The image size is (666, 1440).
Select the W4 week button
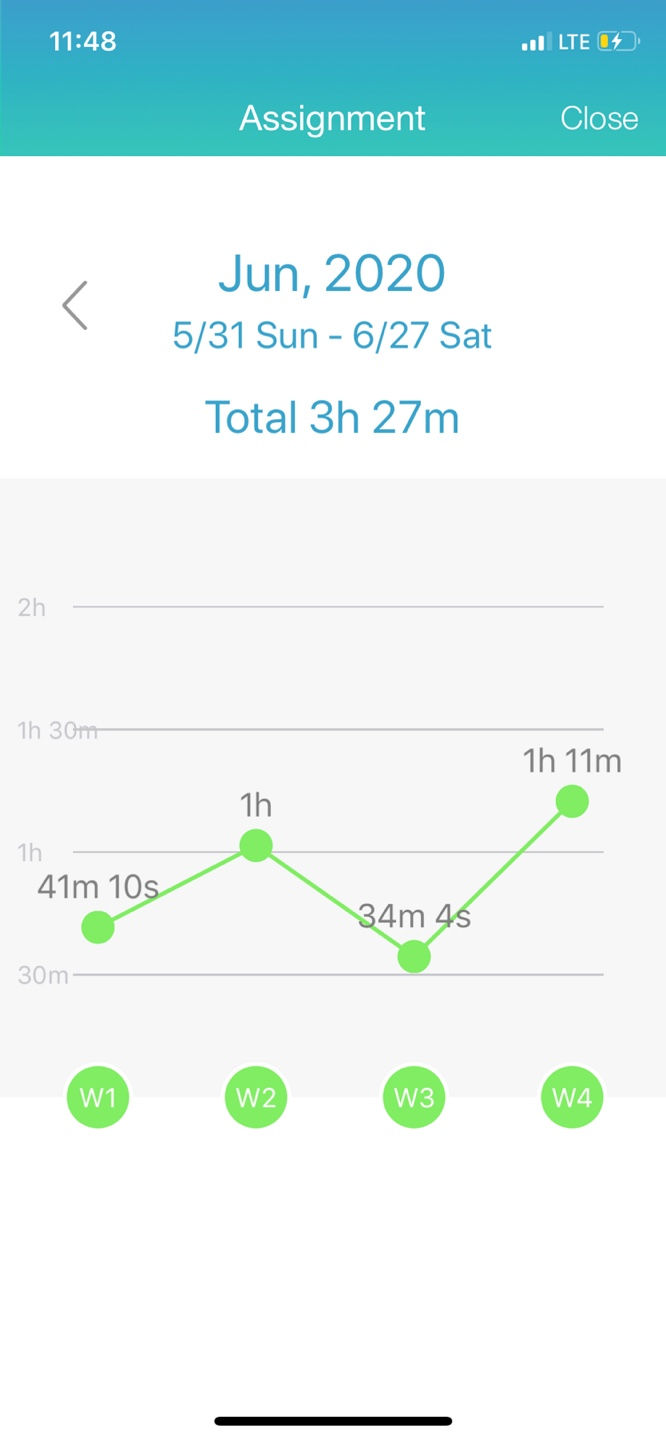pos(572,1097)
